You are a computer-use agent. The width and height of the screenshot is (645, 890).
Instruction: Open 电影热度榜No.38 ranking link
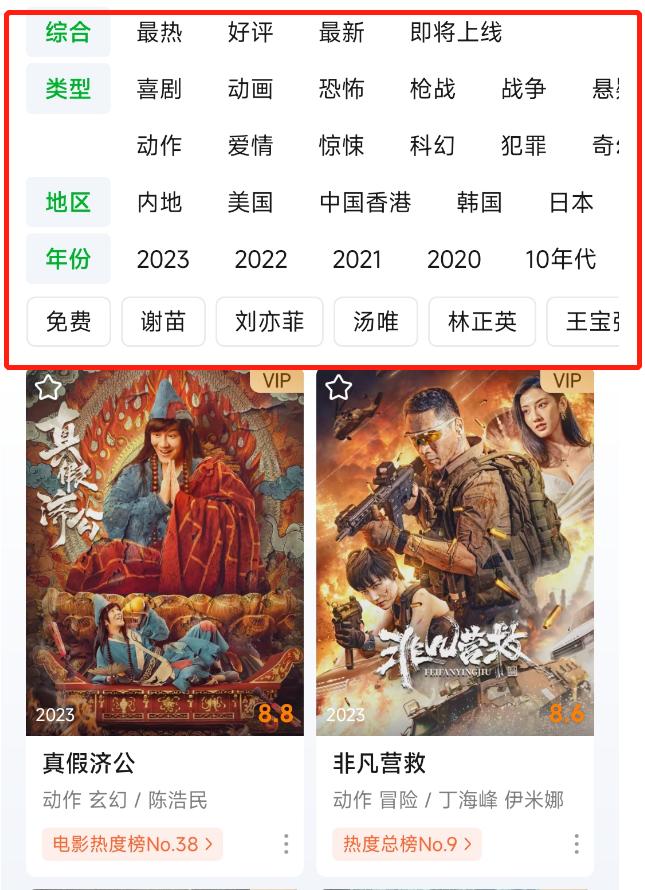132,844
